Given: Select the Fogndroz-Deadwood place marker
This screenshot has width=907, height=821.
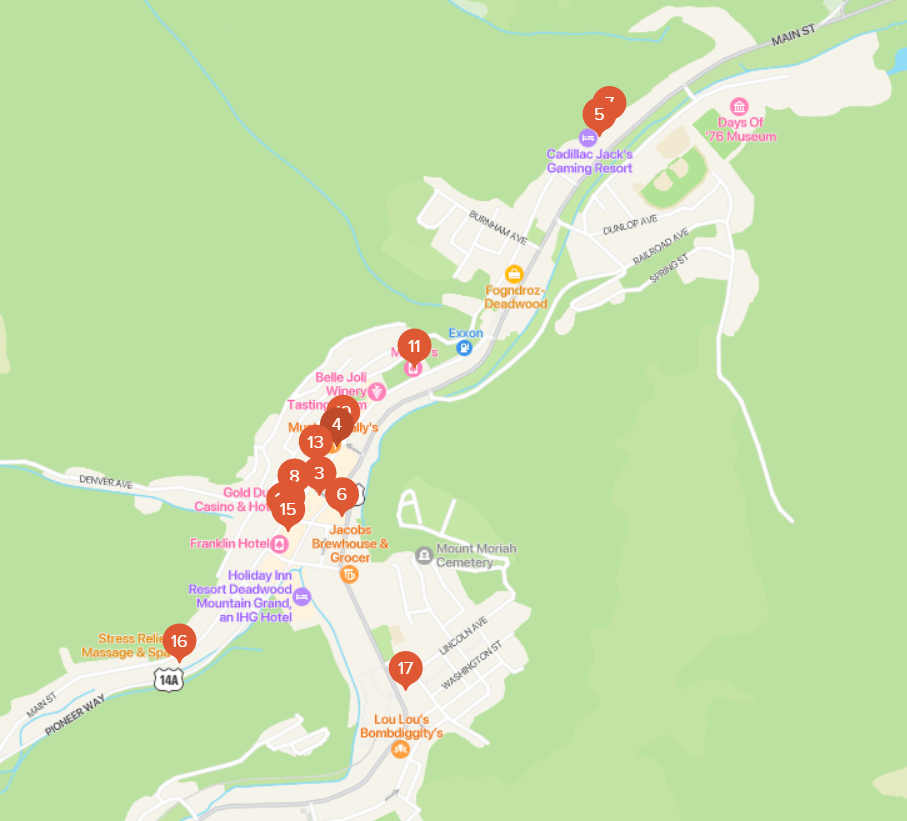Looking at the screenshot, I should (x=514, y=274).
